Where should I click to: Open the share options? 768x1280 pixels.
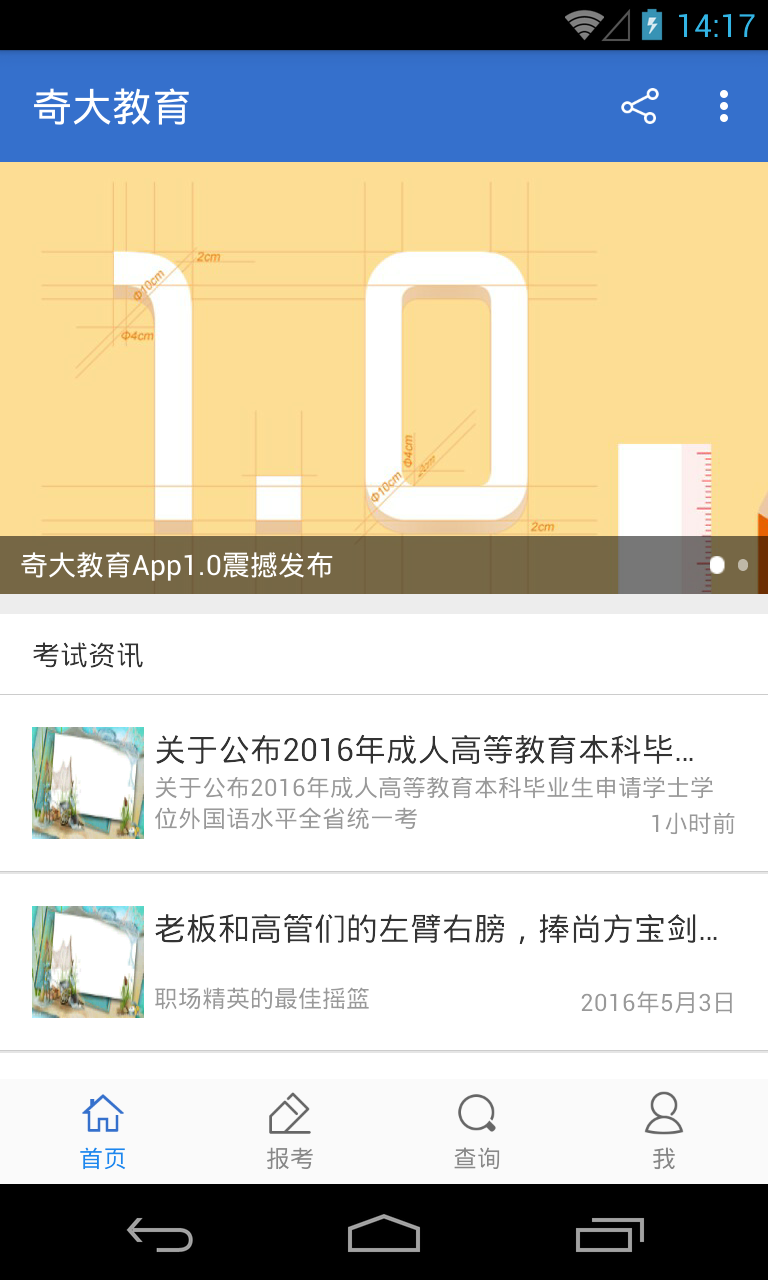tap(639, 106)
